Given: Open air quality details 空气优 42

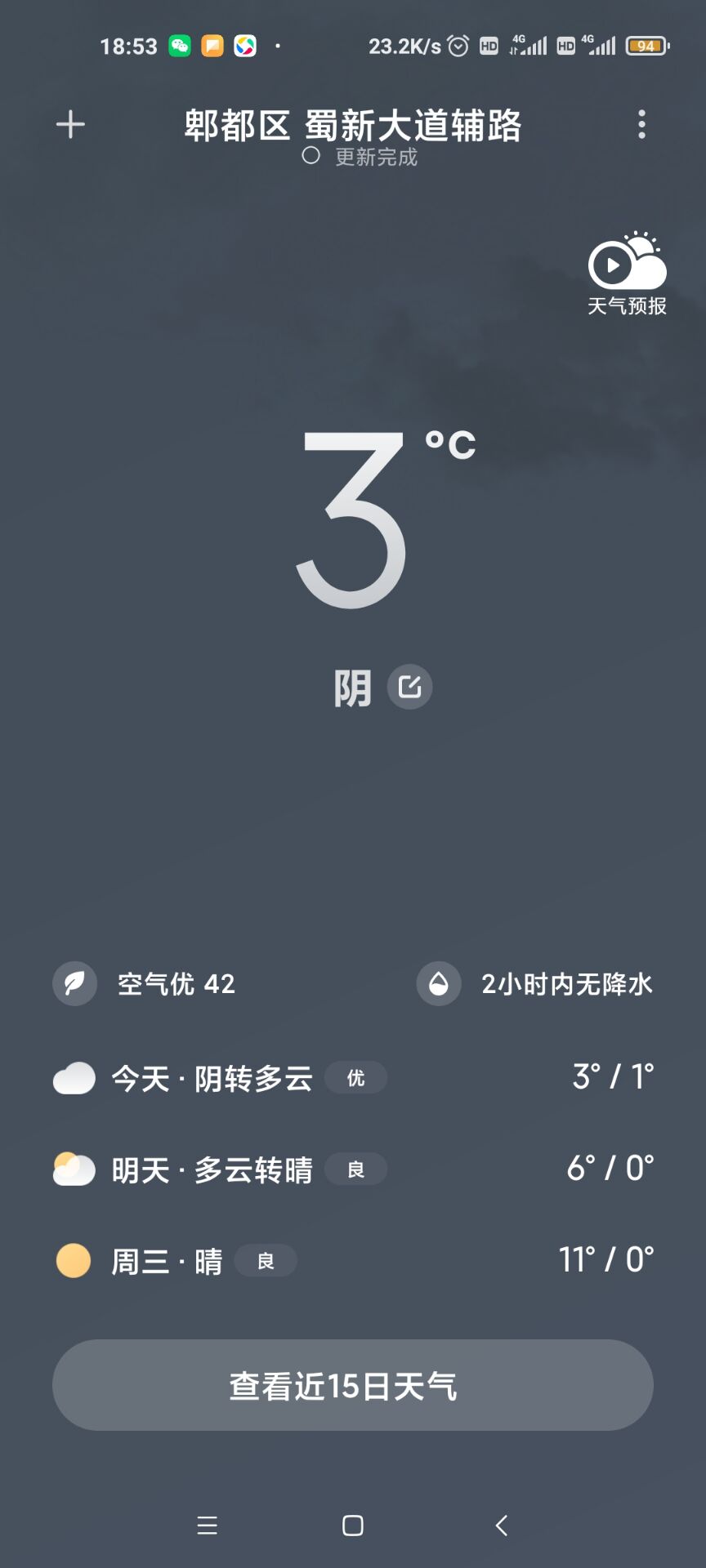Looking at the screenshot, I should pyautogui.click(x=145, y=984).
